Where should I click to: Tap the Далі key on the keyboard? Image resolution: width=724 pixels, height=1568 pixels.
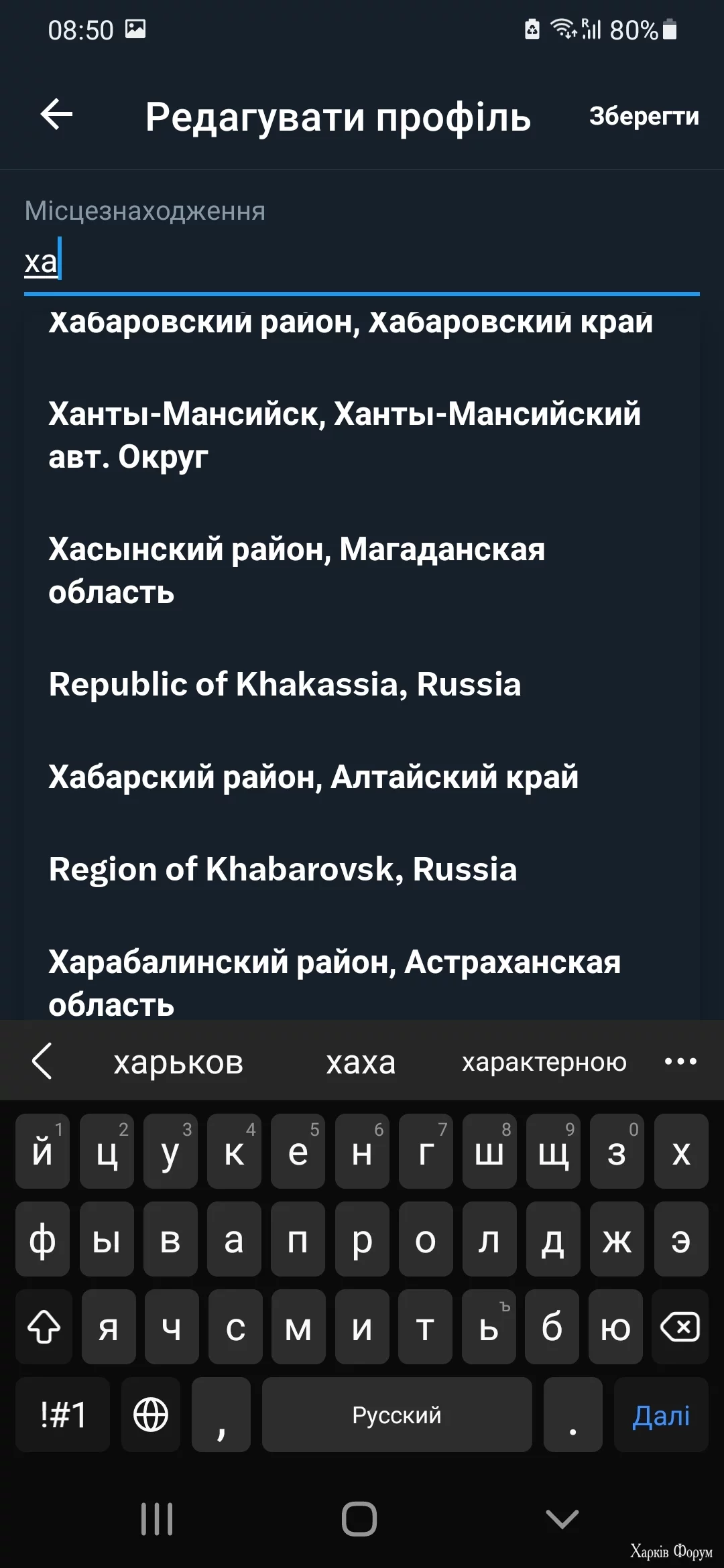[661, 1415]
